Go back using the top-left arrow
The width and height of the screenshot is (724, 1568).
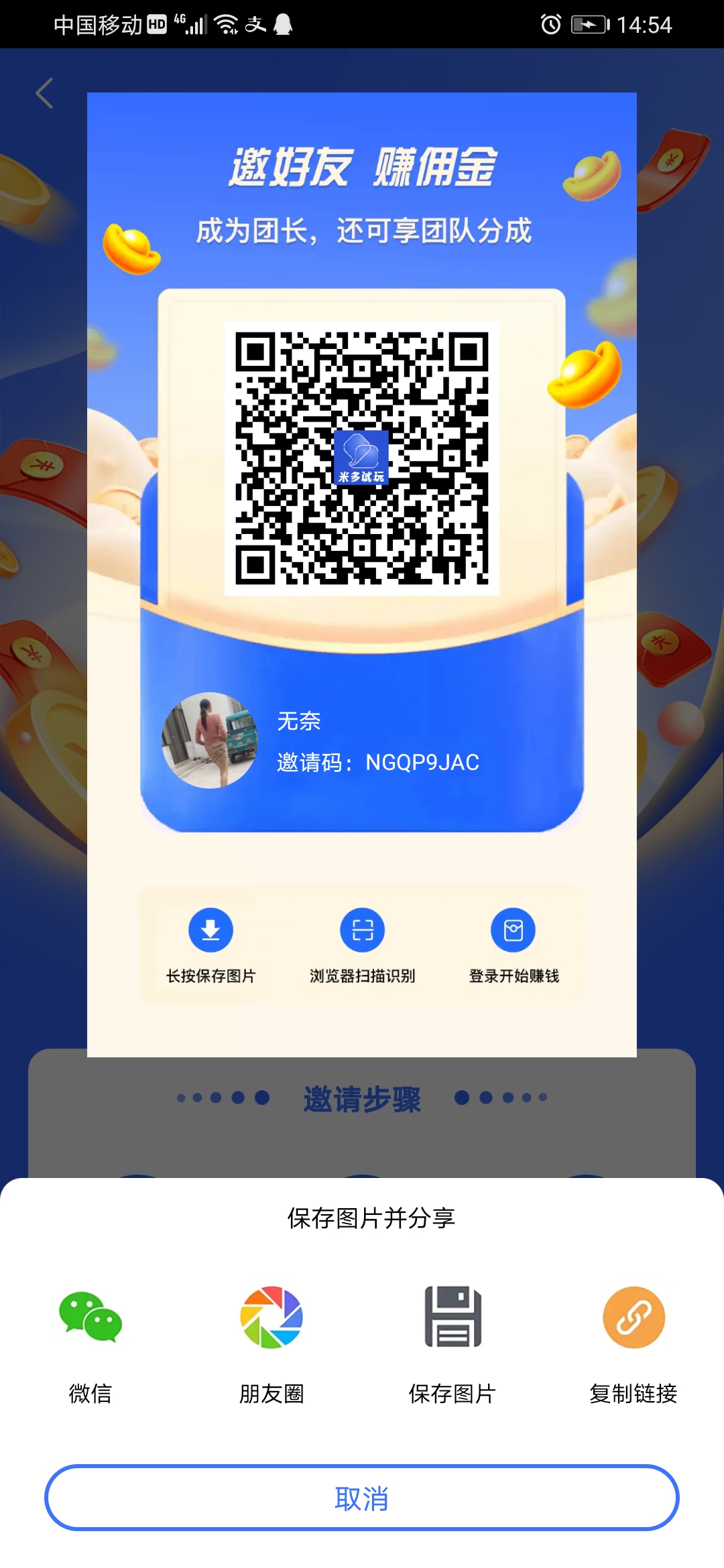[x=44, y=93]
